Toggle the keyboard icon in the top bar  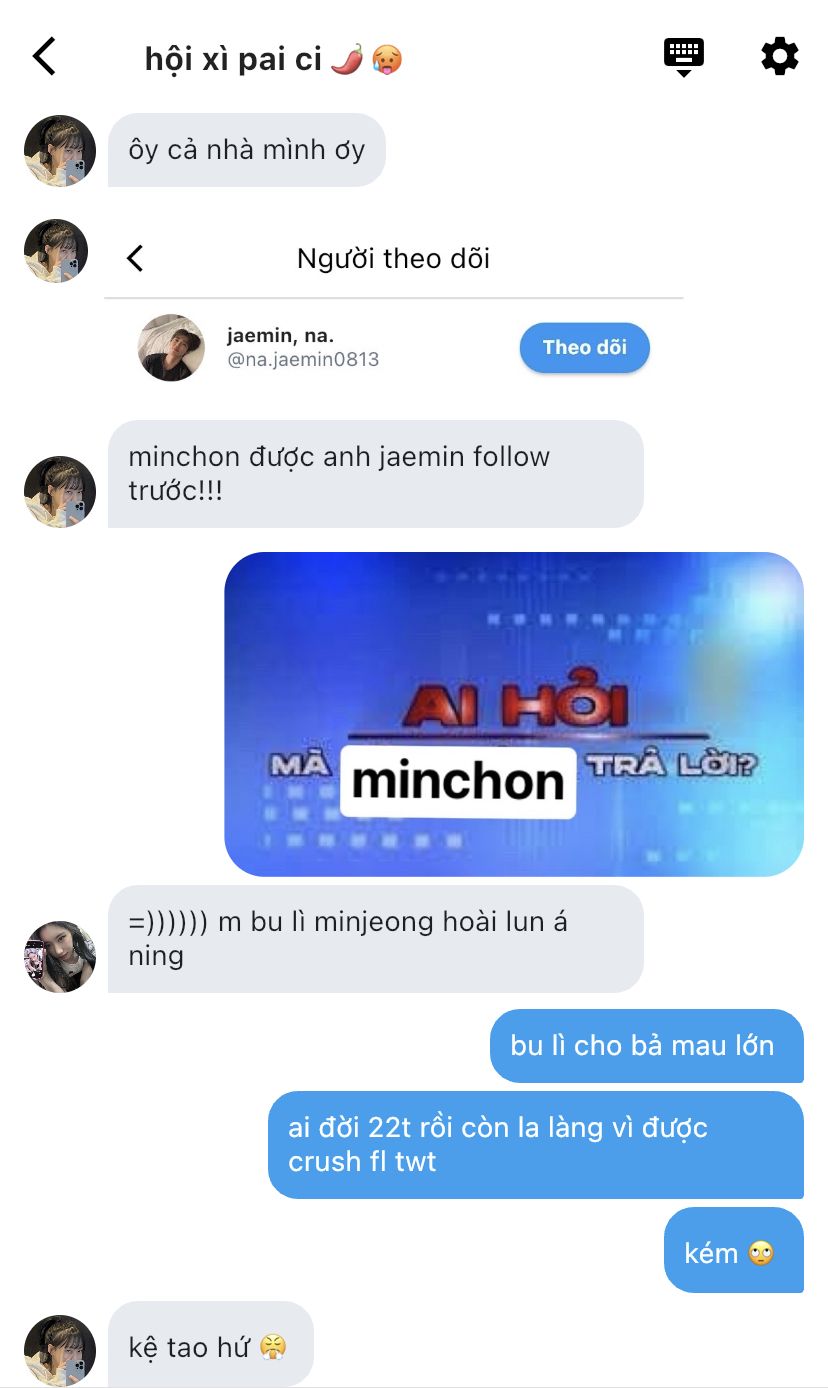[684, 57]
